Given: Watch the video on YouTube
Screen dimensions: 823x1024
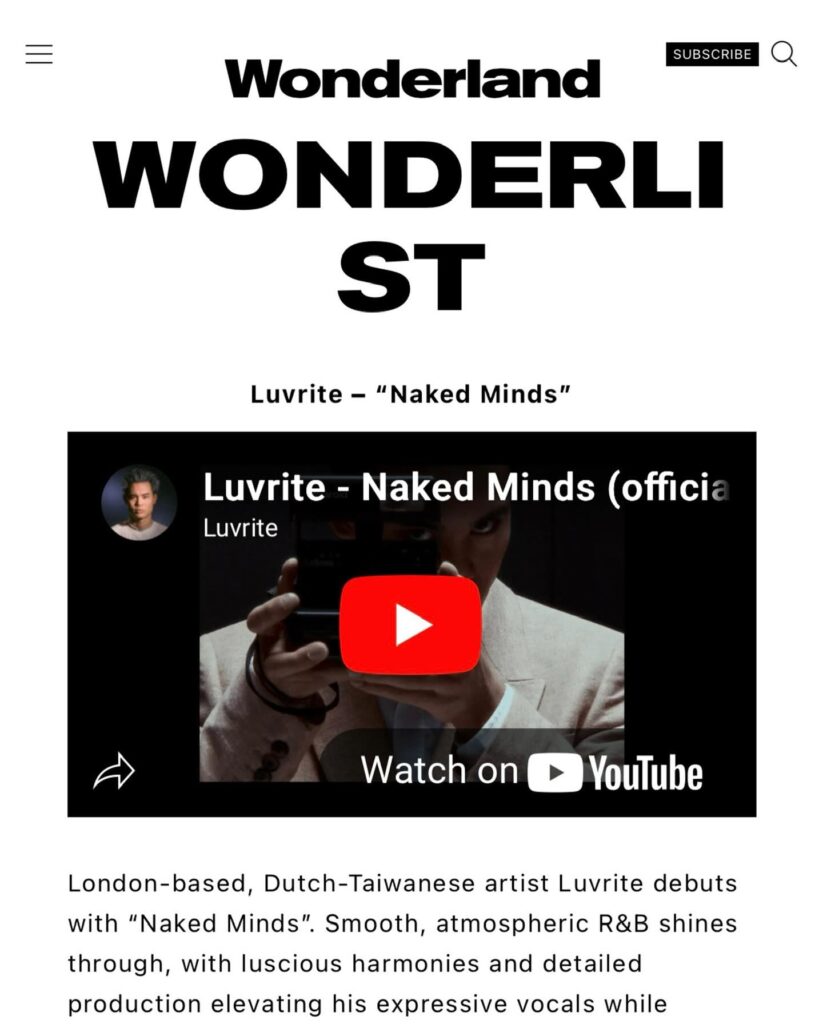Looking at the screenshot, I should (532, 771).
